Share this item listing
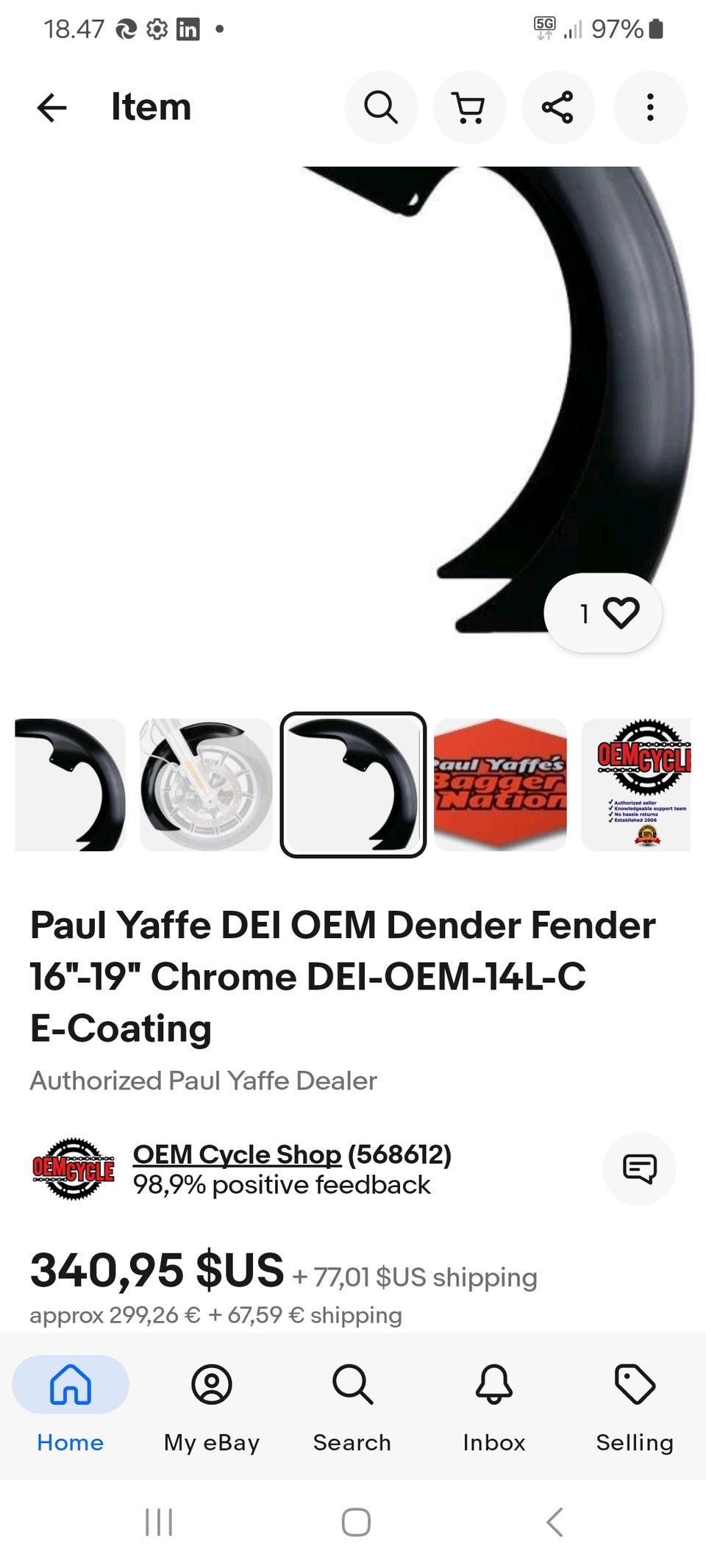 [x=557, y=107]
